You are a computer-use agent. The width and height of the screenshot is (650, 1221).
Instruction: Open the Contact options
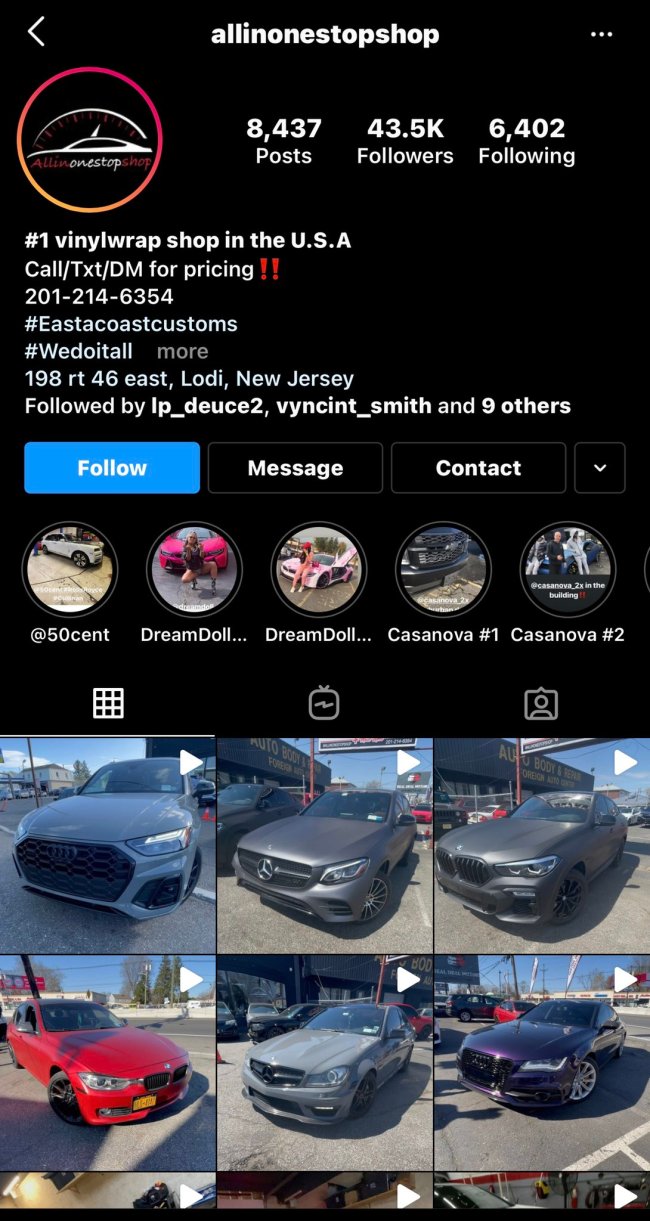(478, 468)
